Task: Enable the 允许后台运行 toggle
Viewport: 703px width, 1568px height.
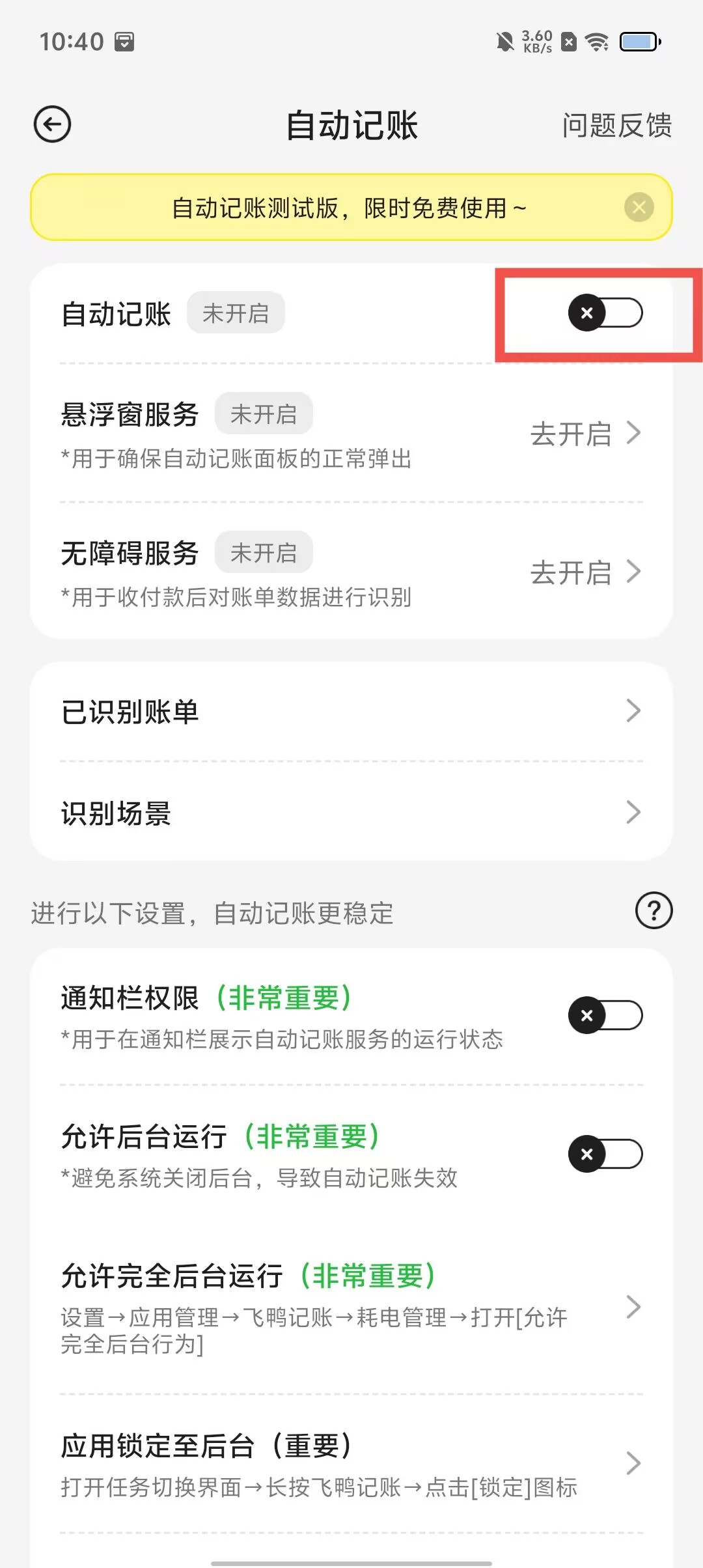Action: point(605,1154)
